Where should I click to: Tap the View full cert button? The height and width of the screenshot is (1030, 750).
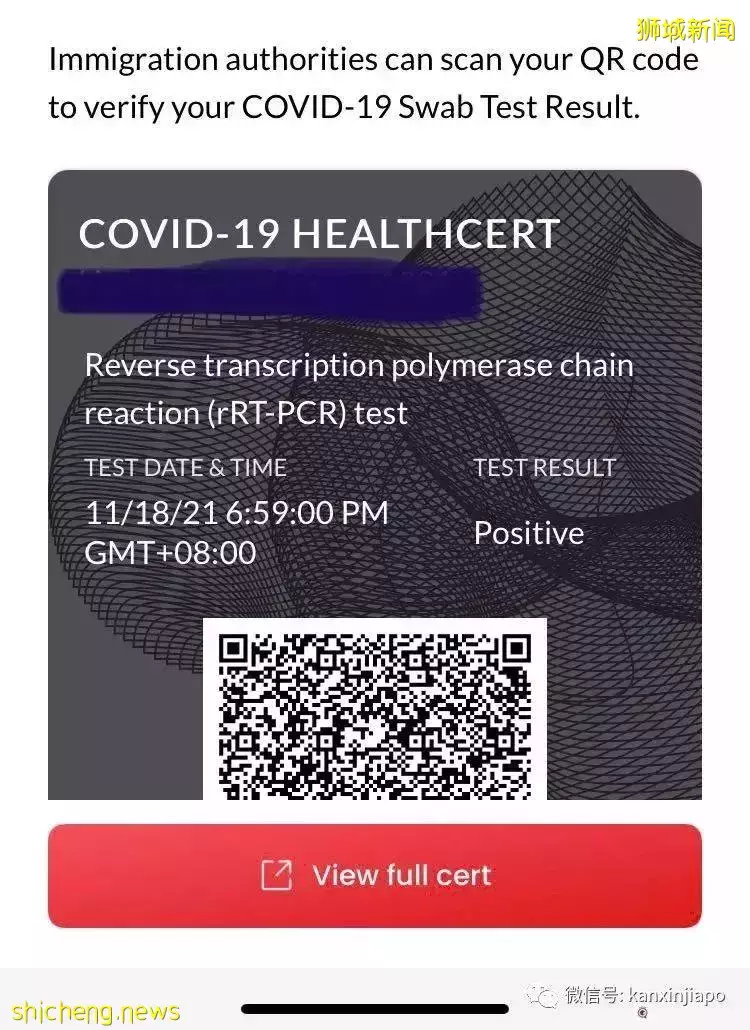point(375,876)
